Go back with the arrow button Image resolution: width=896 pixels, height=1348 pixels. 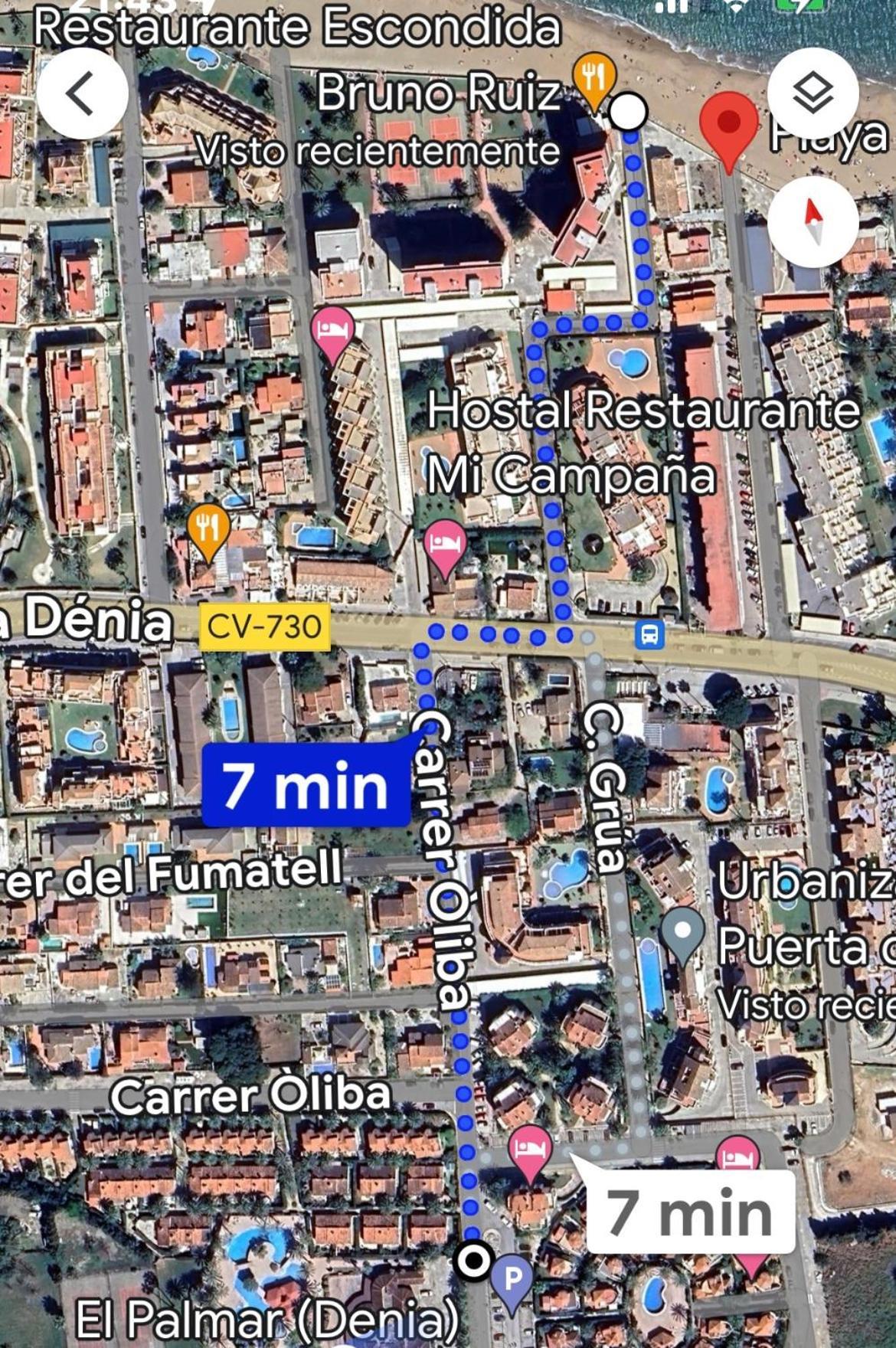click(82, 93)
